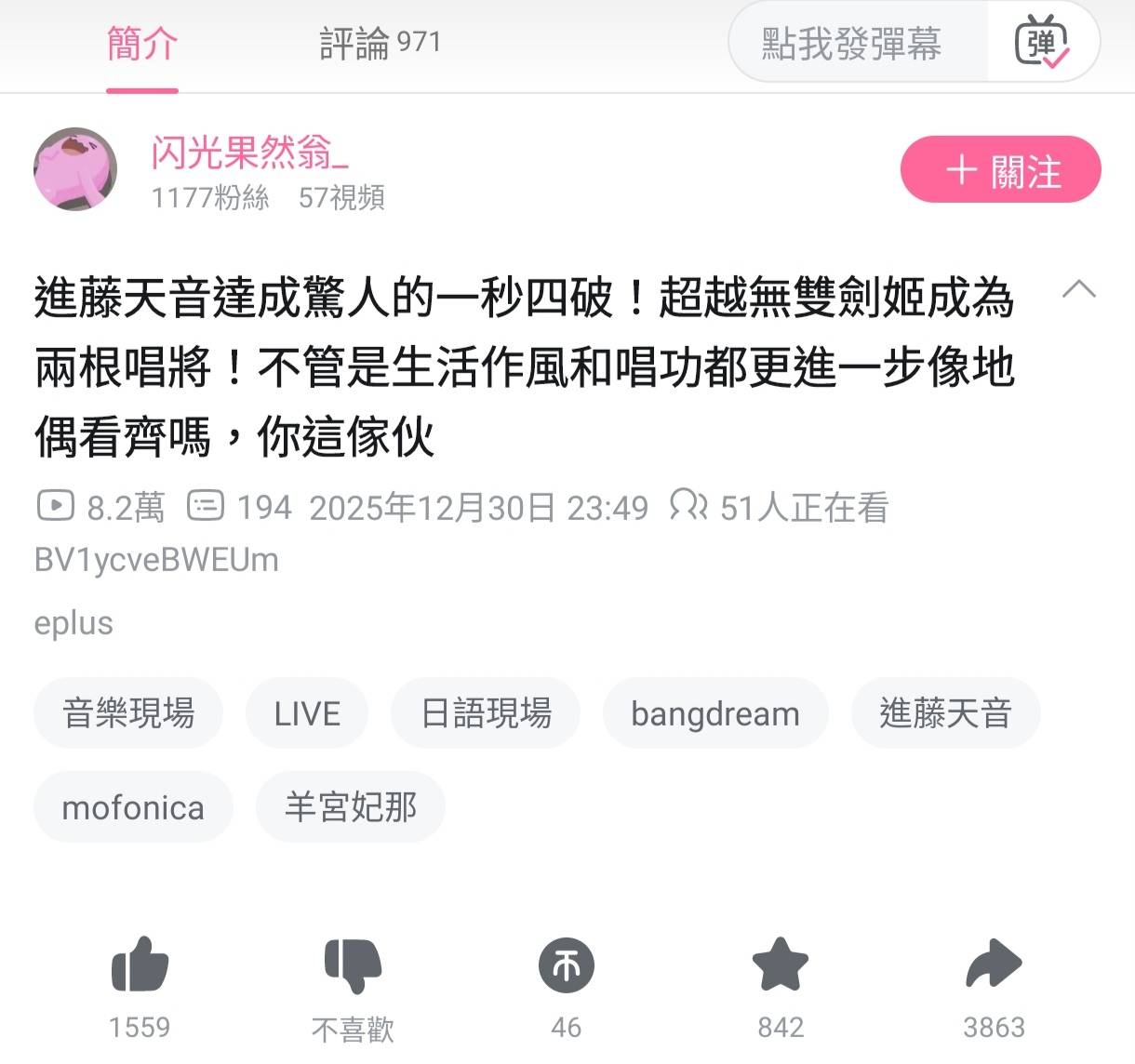Share this video using the arrow
The height and width of the screenshot is (1064, 1135).
pos(994,965)
